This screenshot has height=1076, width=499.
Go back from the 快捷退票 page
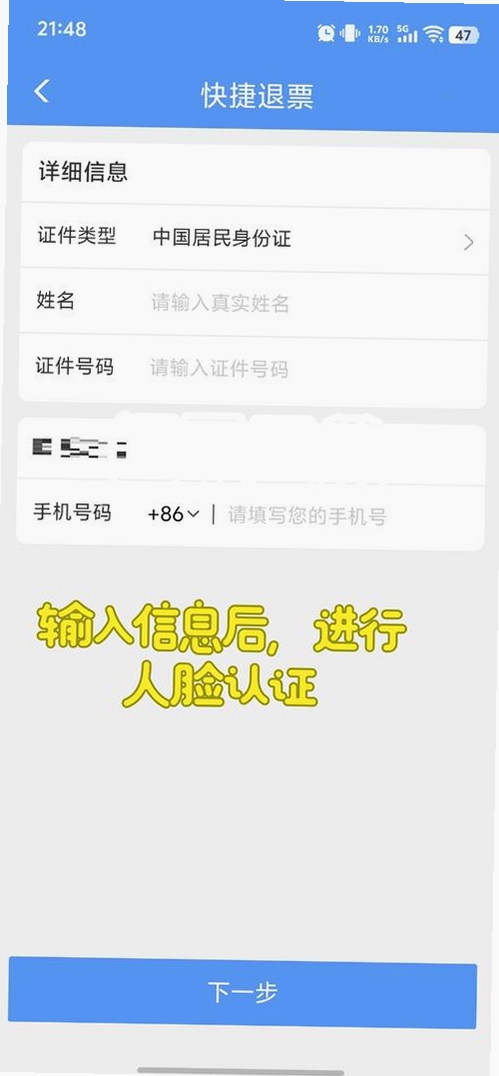click(x=42, y=91)
